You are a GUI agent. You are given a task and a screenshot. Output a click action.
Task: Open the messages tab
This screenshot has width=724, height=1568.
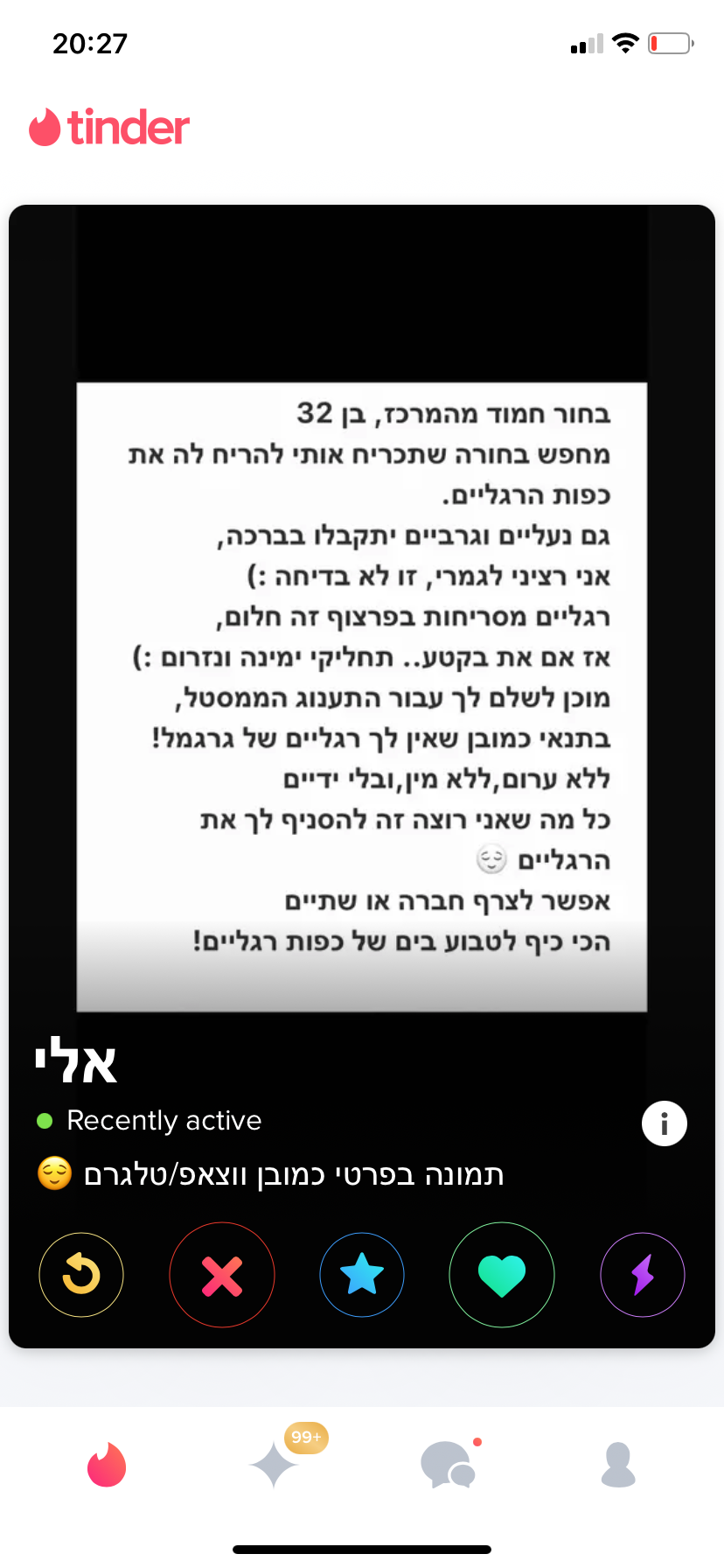pyautogui.click(x=448, y=1465)
